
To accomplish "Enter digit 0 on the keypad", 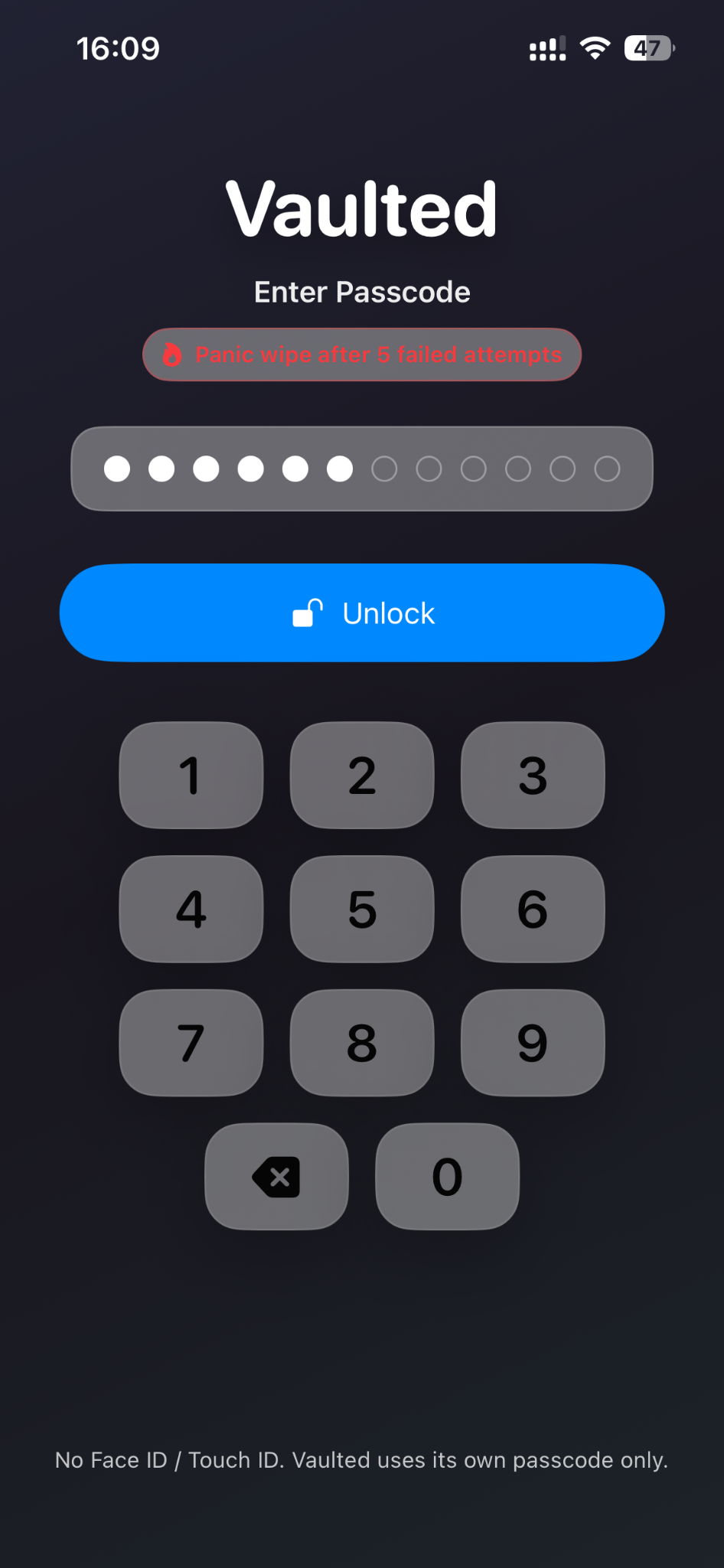I will click(x=447, y=1177).
